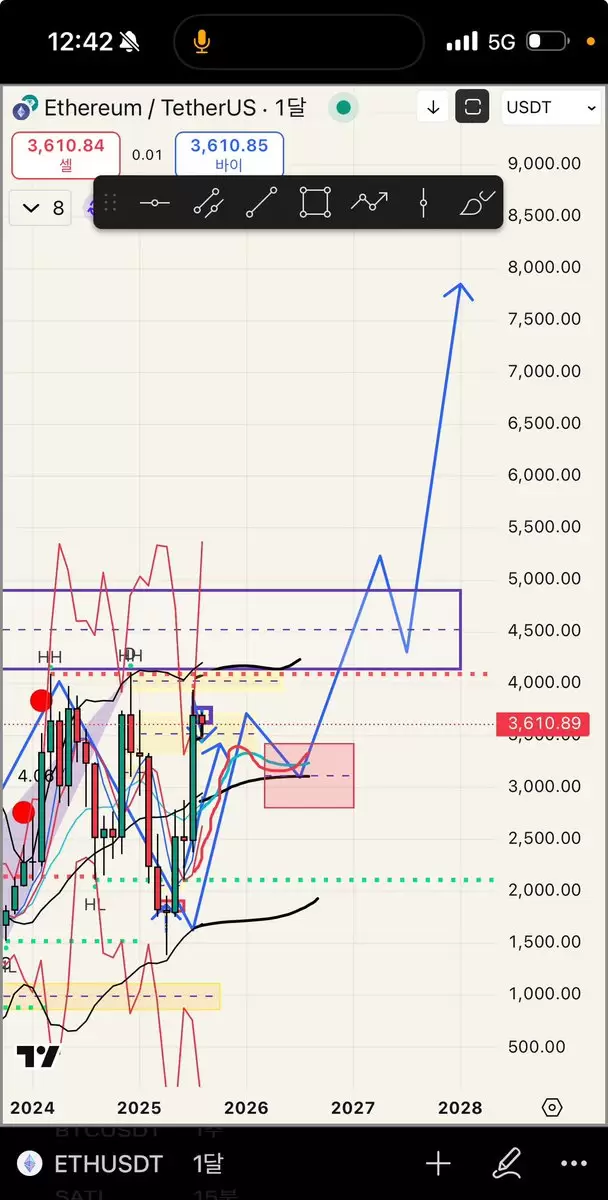Choose the brush drawing tool
This screenshot has height=1200, width=608.
(477, 203)
